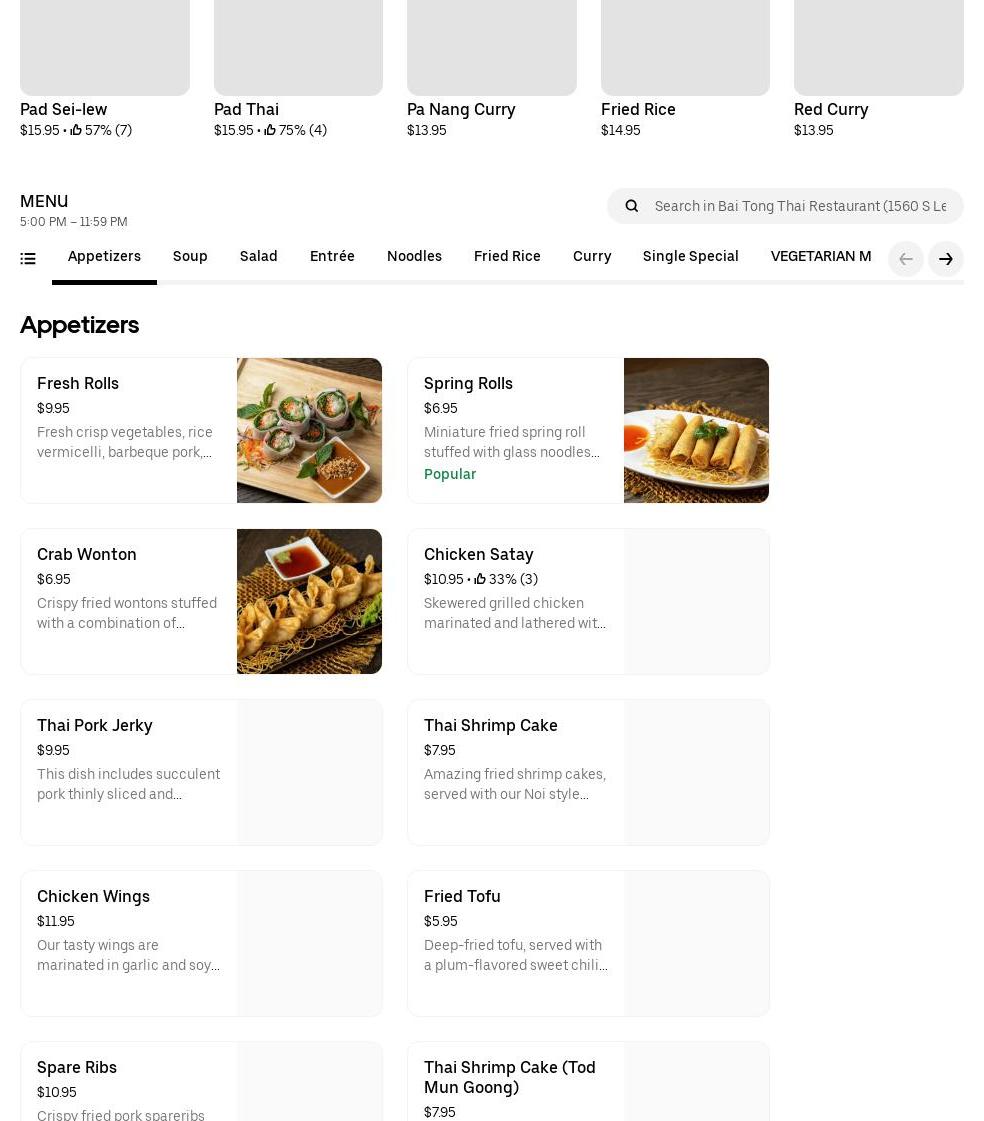The width and height of the screenshot is (984, 1121).
Task: Open the Fresh Rolls item
Action: click(201, 430)
